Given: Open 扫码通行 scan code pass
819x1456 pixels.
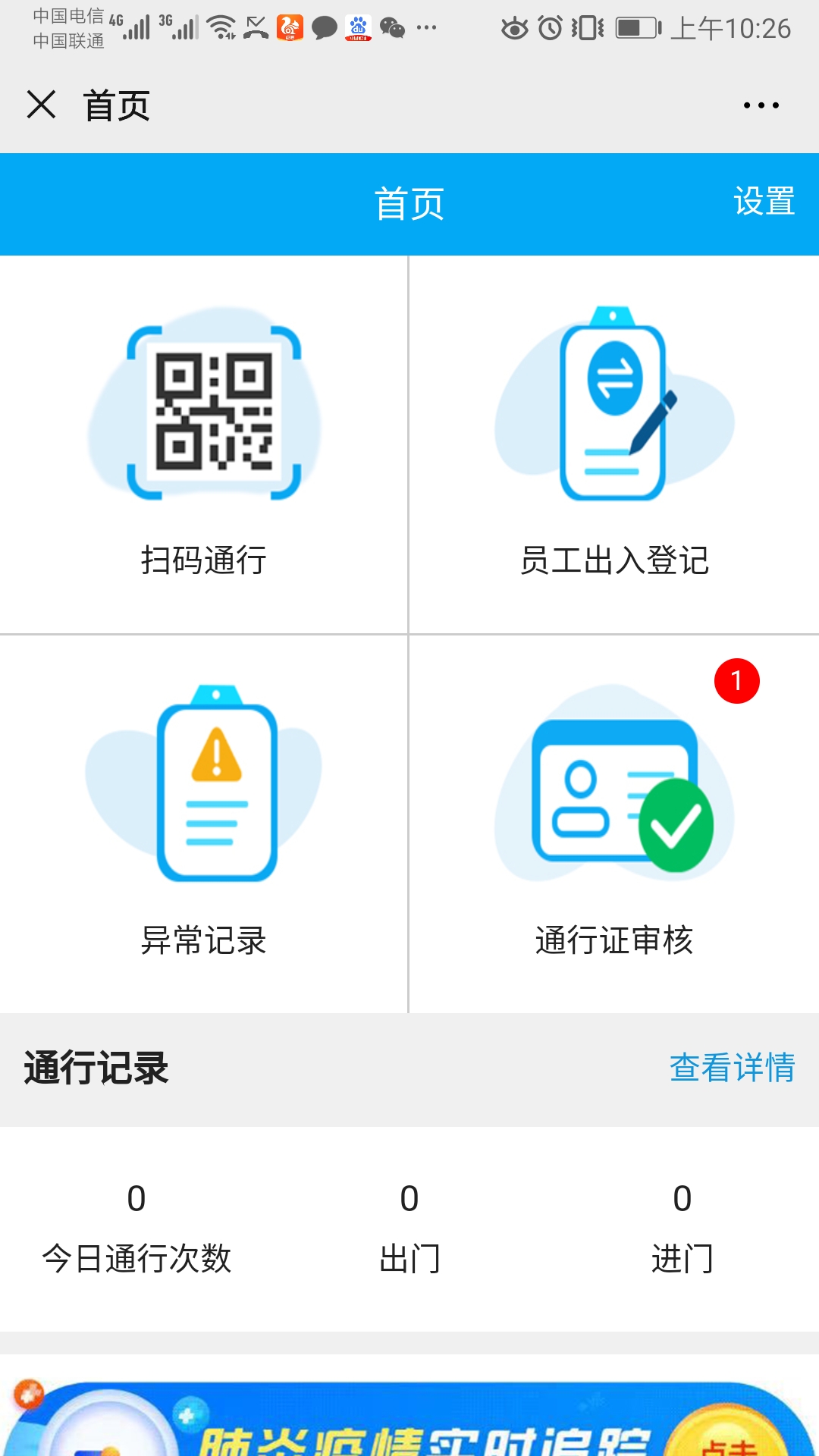Looking at the screenshot, I should [x=203, y=444].
